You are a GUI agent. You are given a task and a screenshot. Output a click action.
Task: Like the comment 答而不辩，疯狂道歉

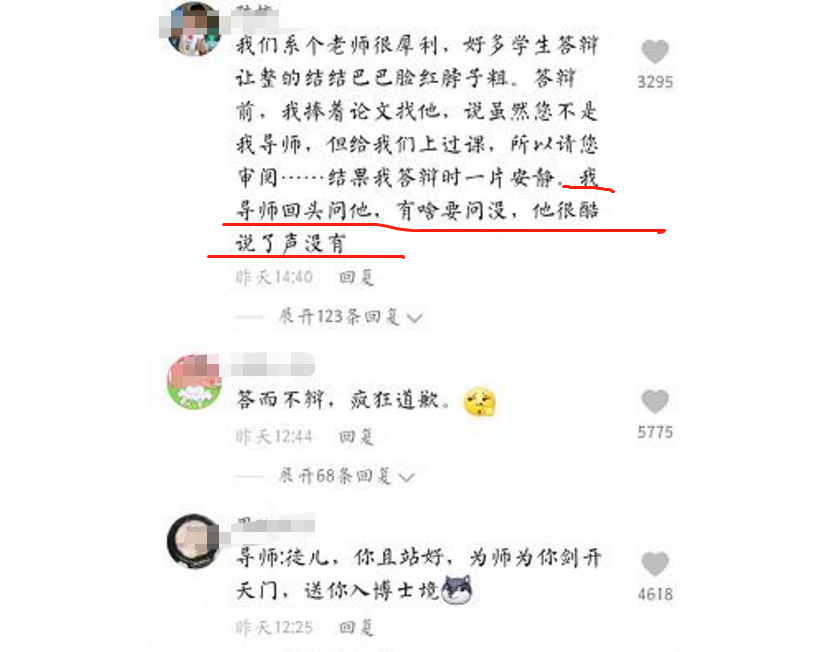[654, 402]
